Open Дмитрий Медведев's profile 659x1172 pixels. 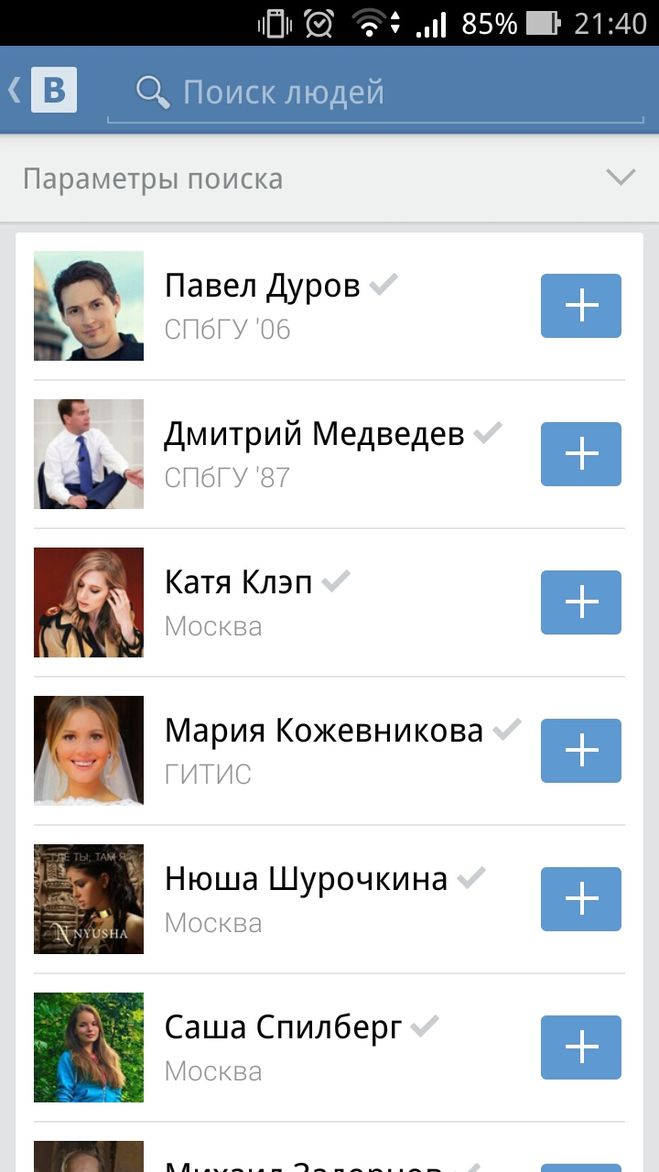313,435
